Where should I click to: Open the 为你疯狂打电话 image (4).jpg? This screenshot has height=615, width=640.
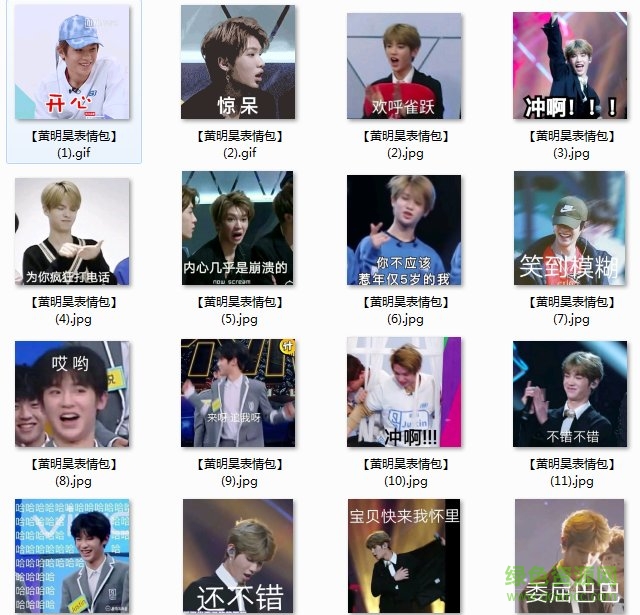point(72,233)
